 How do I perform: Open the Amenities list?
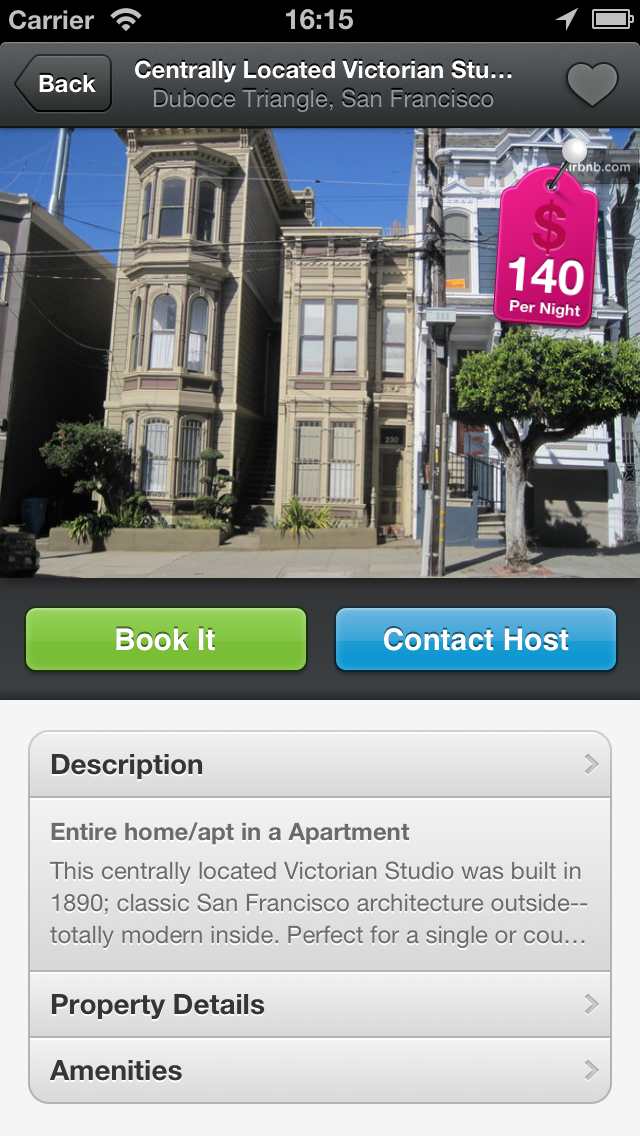coord(319,1070)
